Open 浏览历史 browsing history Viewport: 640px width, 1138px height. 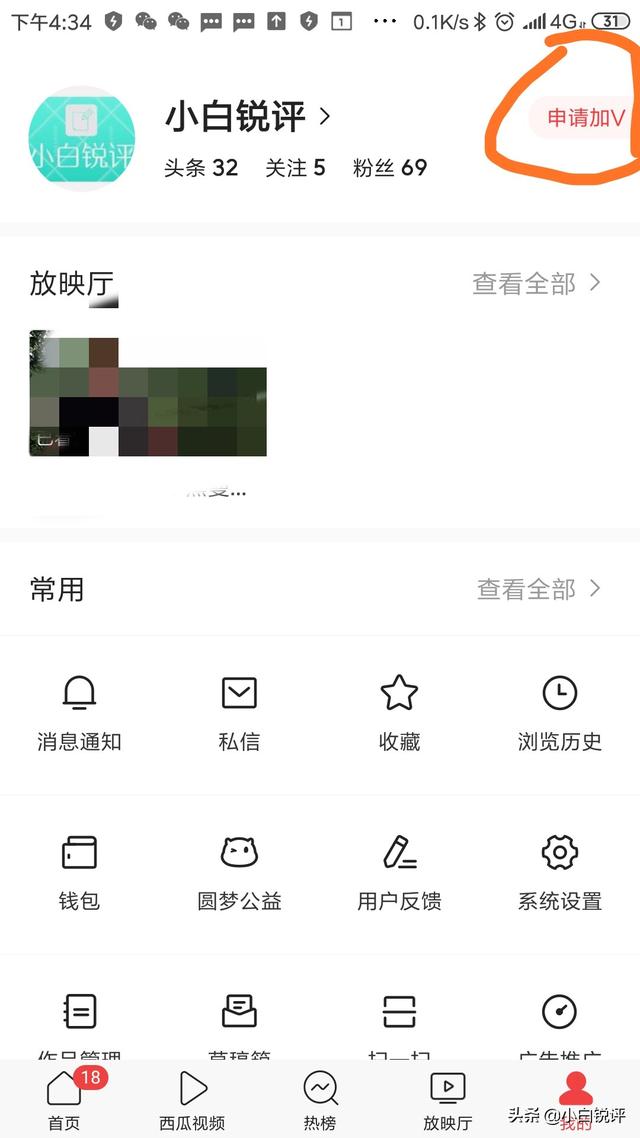pyautogui.click(x=559, y=712)
